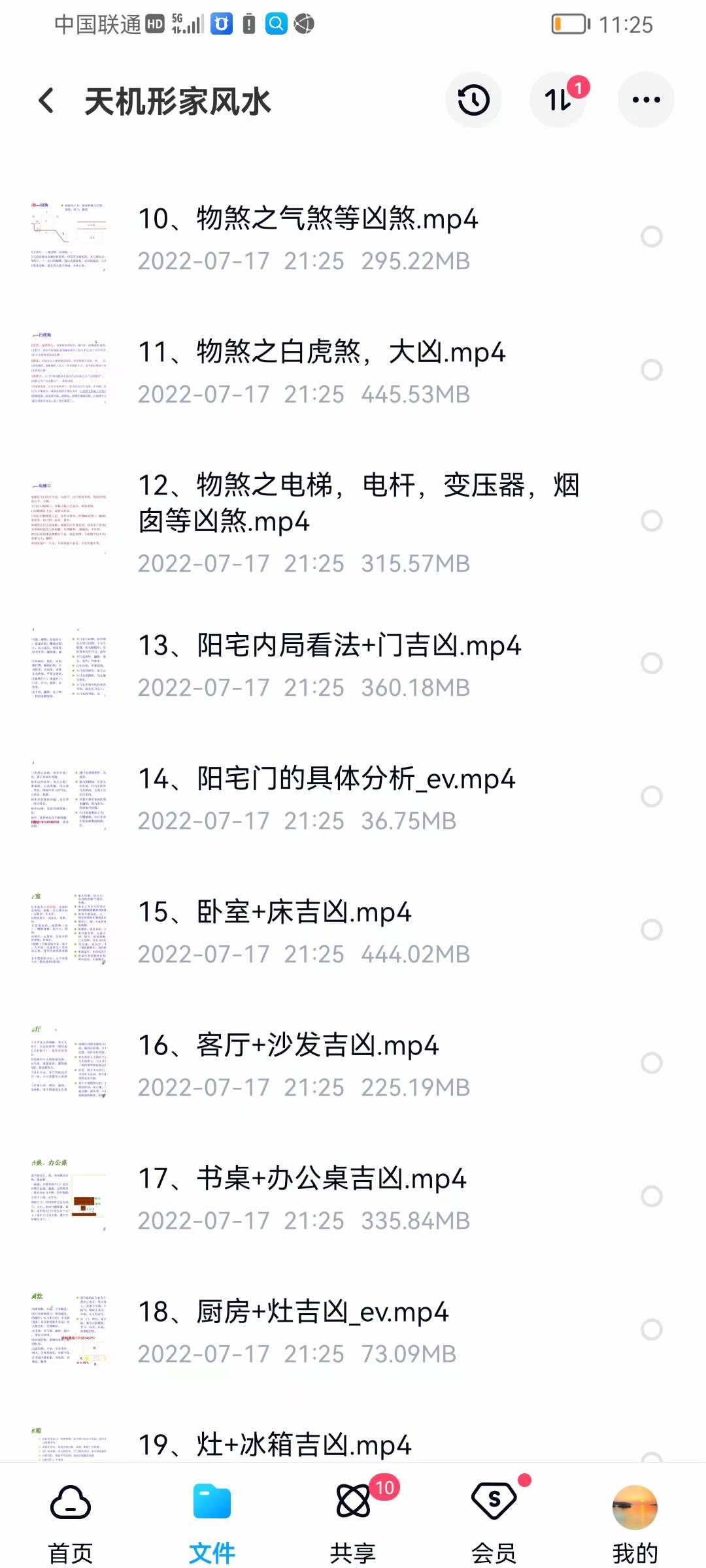
Task: Tap the share icon showing badge 10
Action: (353, 1503)
